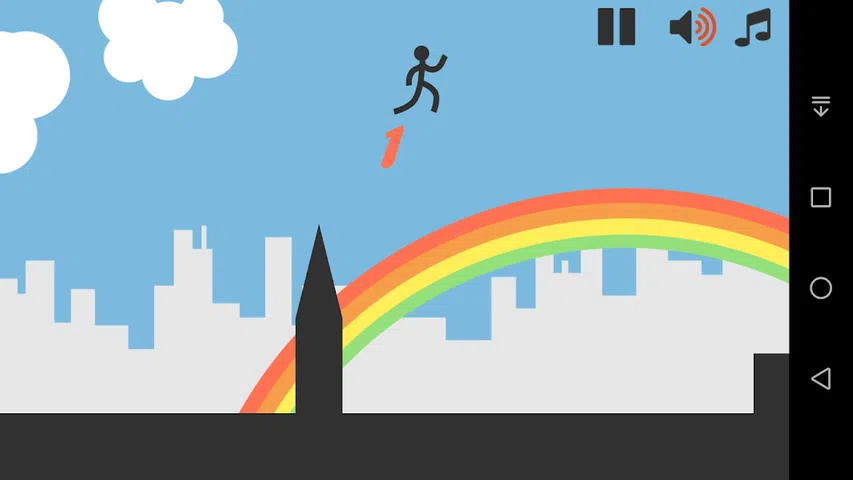Viewport: 853px width, 480px height.
Task: Go back using the system back button
Action: pyautogui.click(x=820, y=378)
